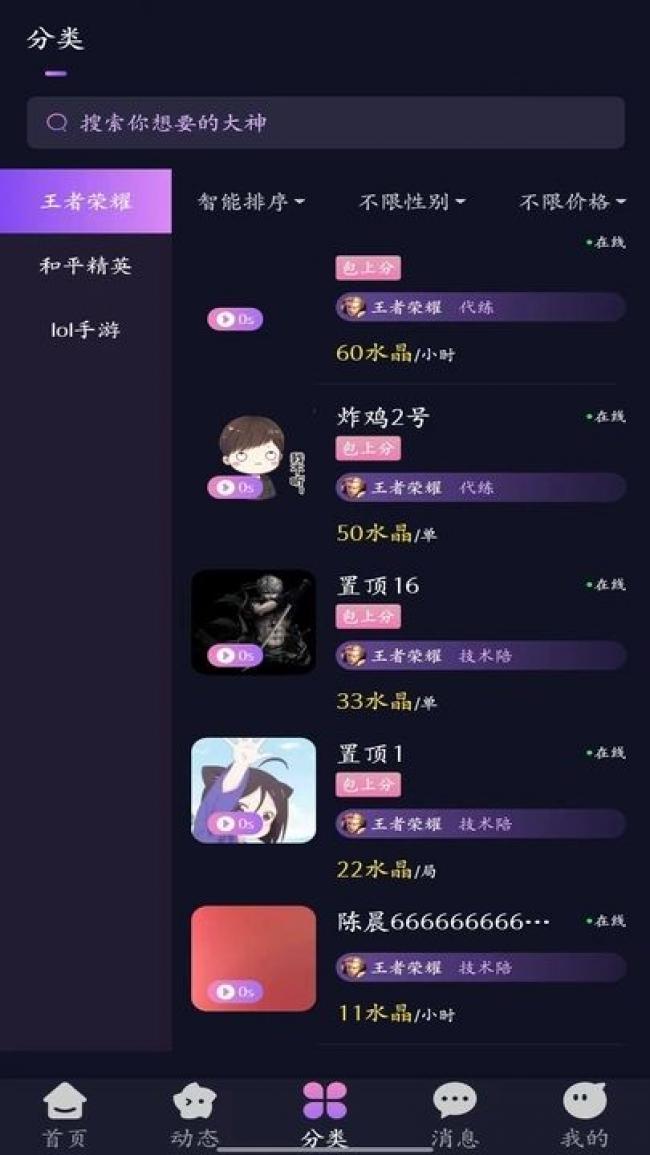650x1155 pixels.
Task: Expand the 不限性别 gender filter
Action: coord(412,202)
